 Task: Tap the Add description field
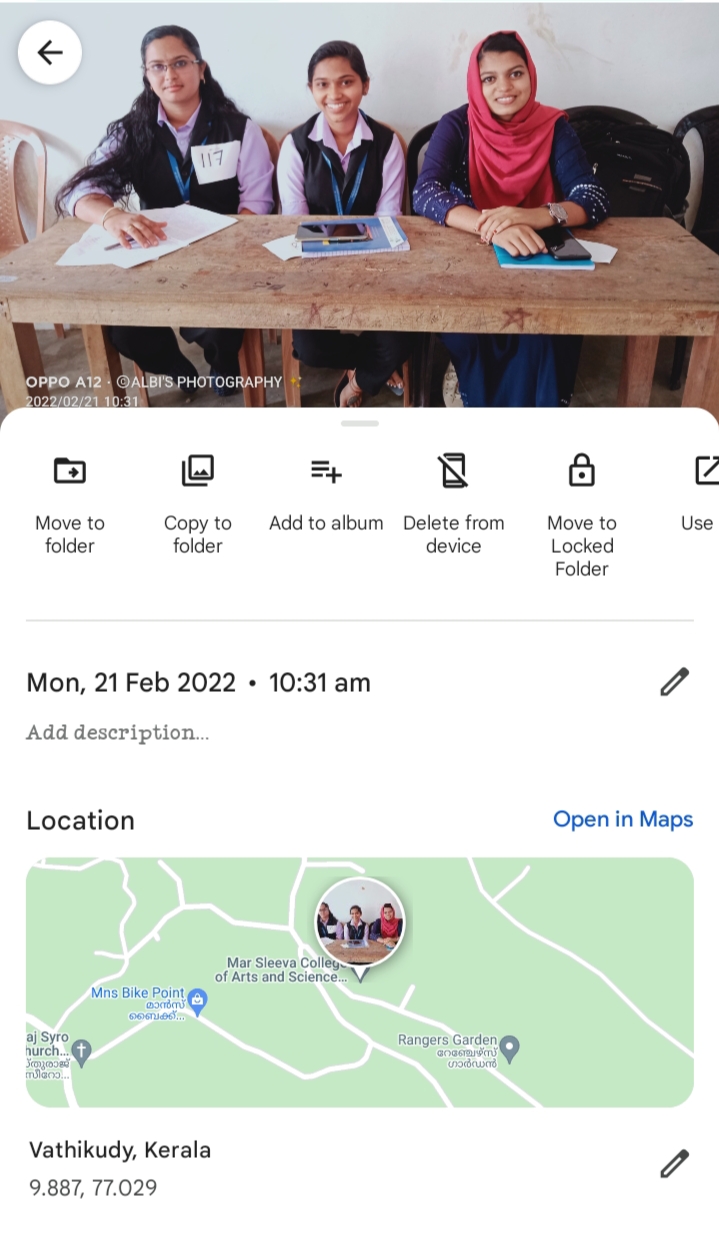coord(118,733)
